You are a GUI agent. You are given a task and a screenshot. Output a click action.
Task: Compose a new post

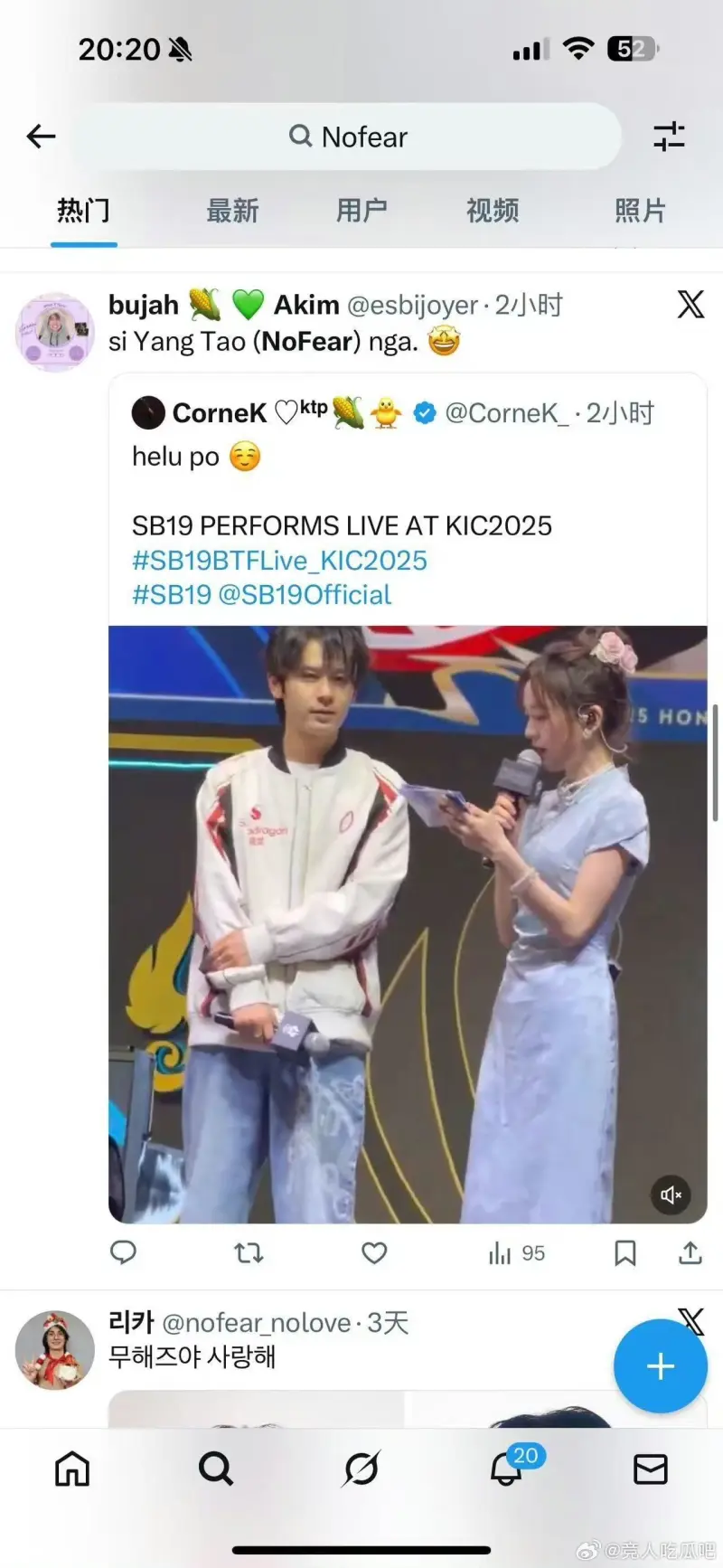pos(660,1365)
